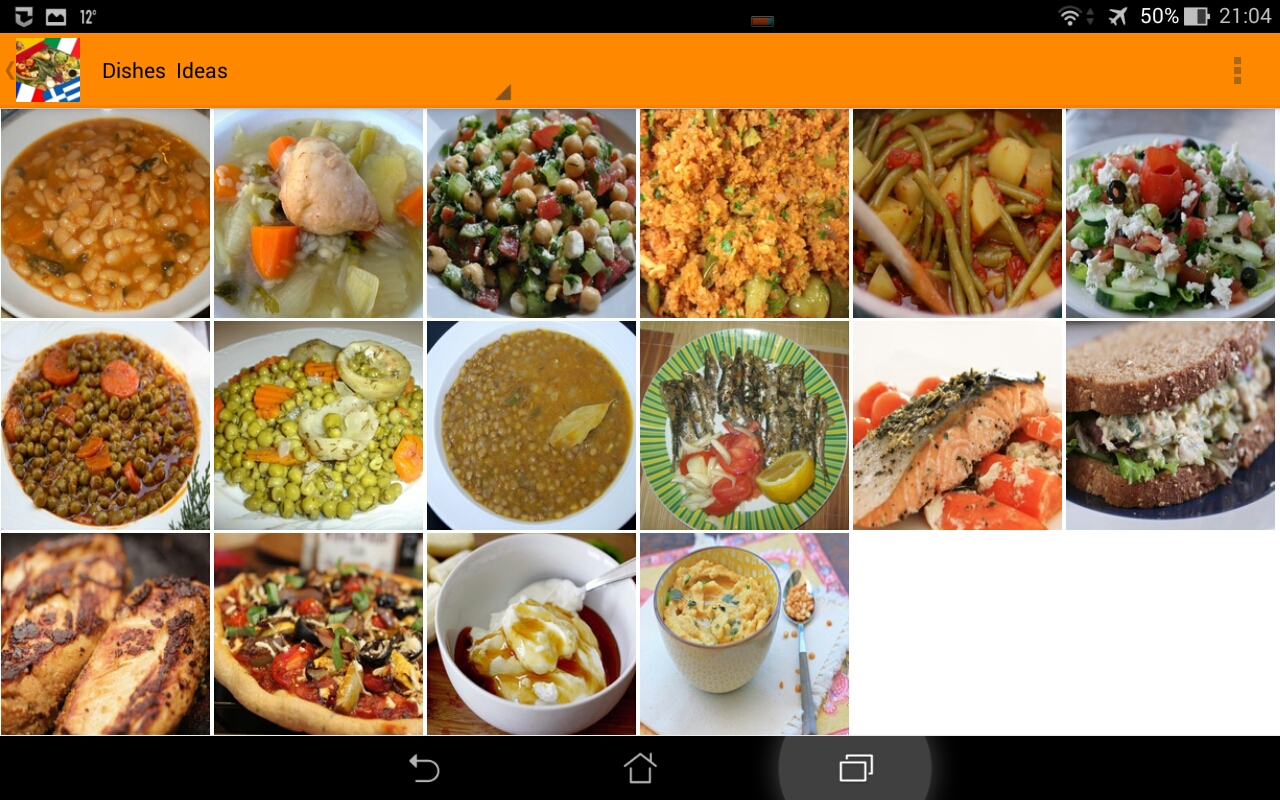Open the white bean soup dish
This screenshot has width=1280, height=800.
pos(106,213)
